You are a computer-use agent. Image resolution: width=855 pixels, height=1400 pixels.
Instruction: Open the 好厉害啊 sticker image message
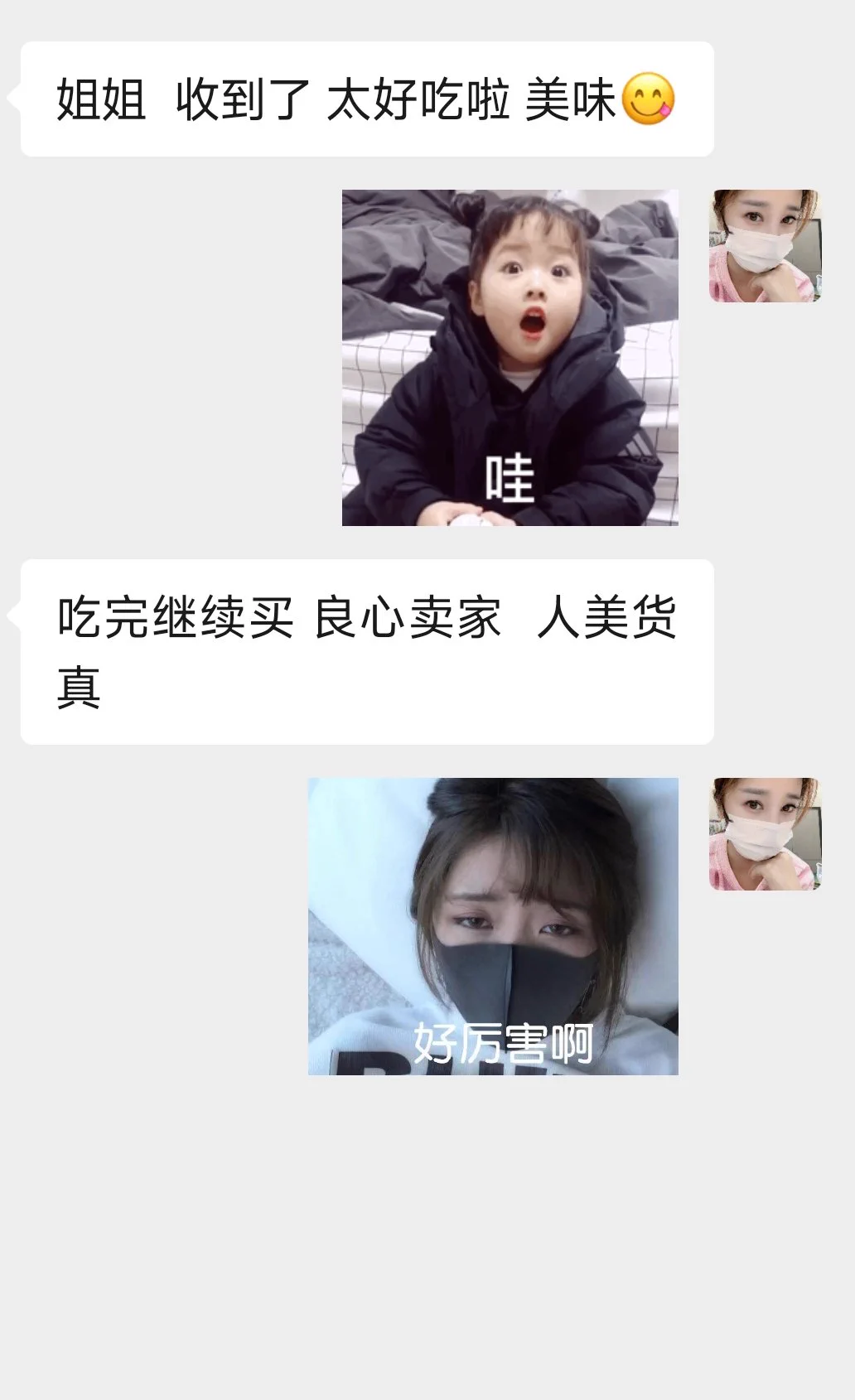493,926
